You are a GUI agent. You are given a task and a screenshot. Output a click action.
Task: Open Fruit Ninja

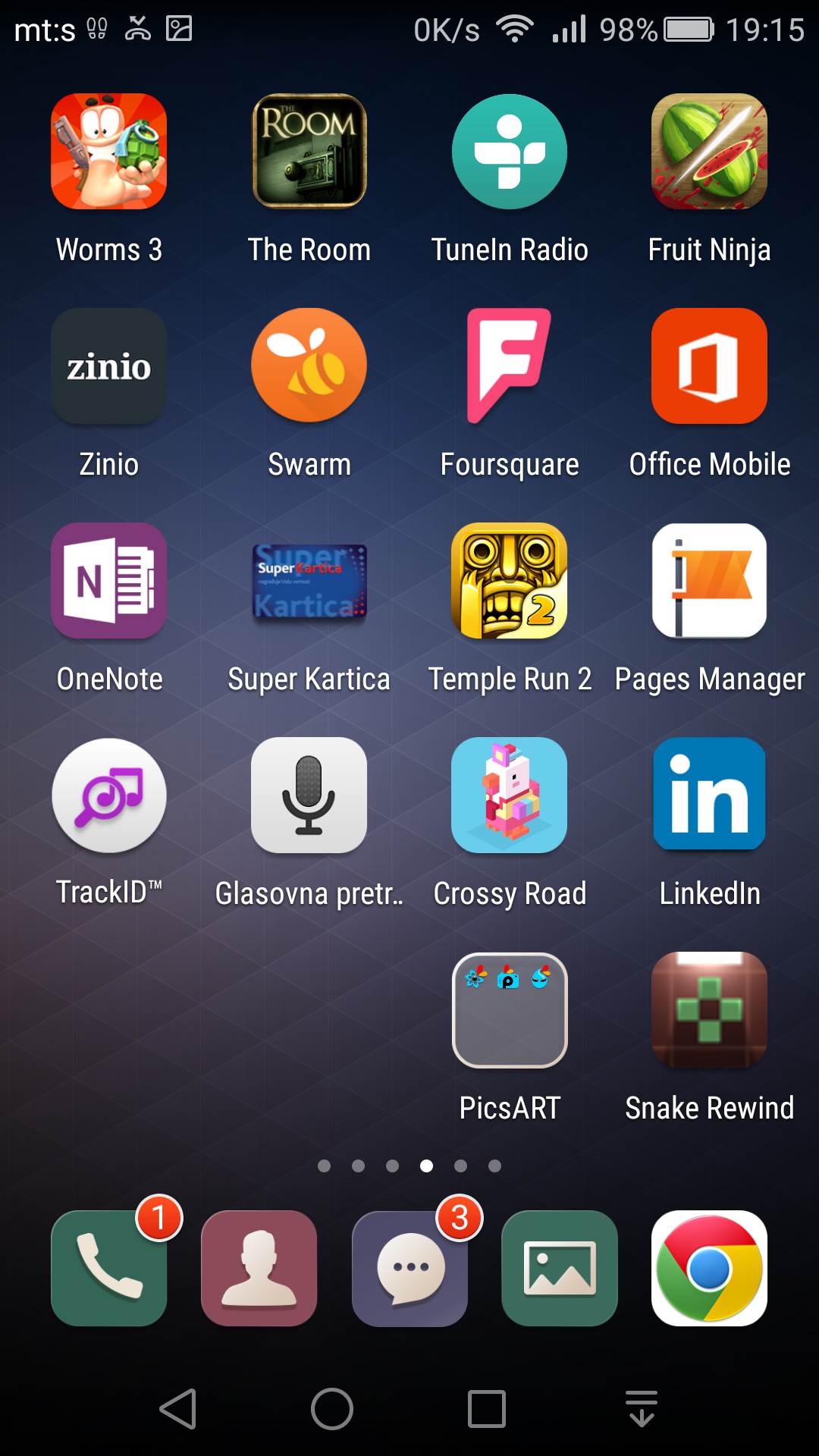click(x=709, y=152)
